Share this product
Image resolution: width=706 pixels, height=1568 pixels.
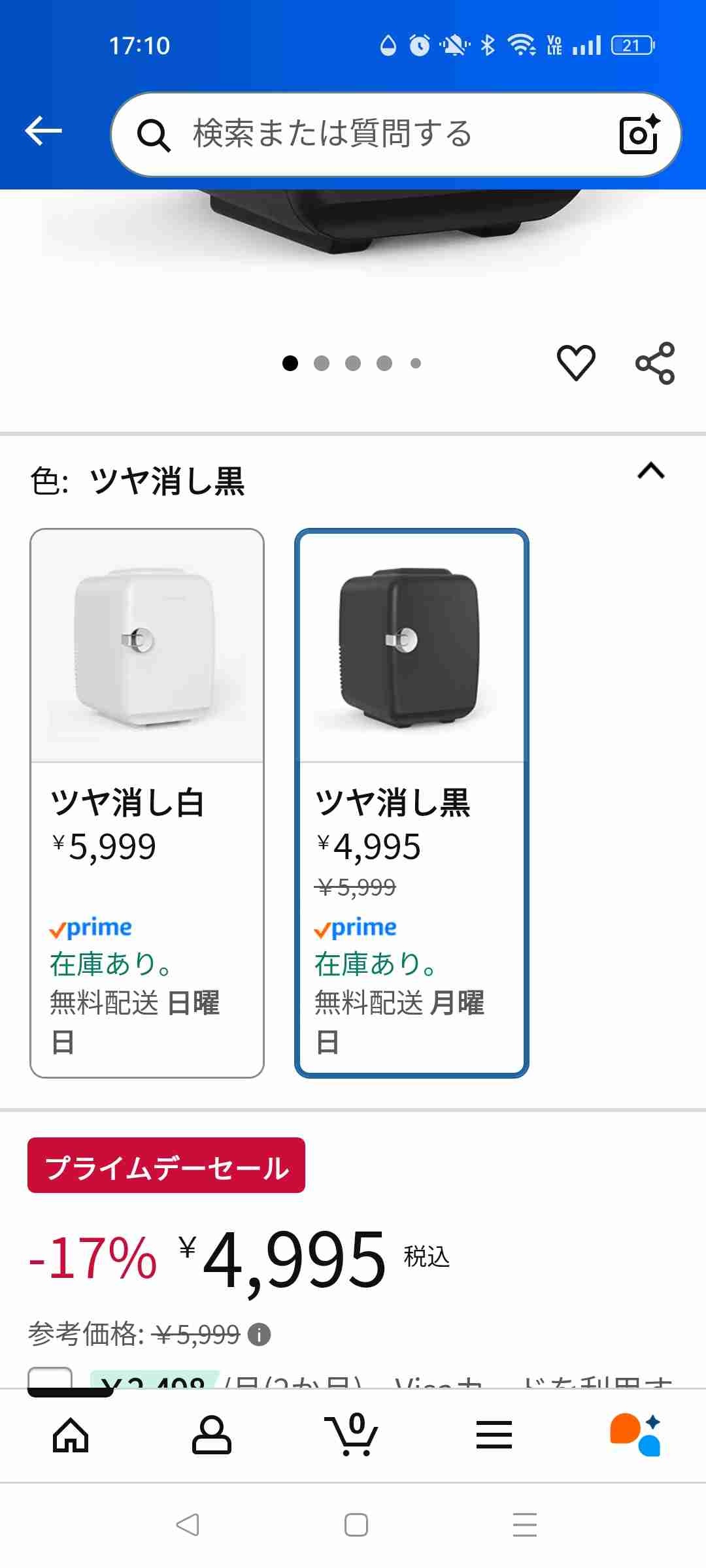654,363
